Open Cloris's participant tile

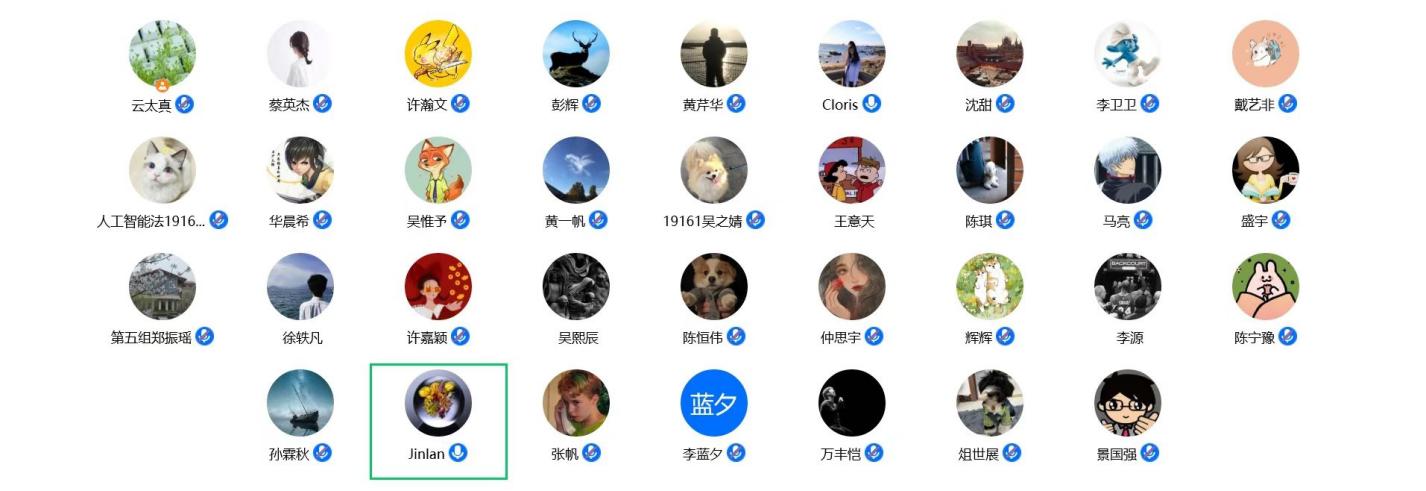click(852, 54)
